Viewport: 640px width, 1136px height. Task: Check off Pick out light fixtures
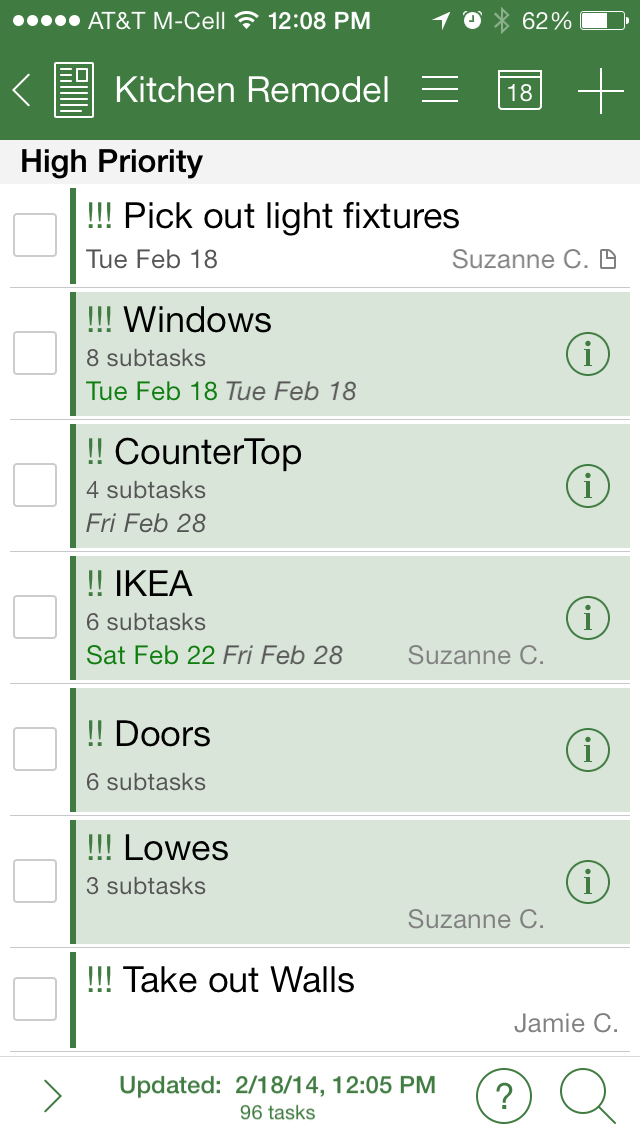(35, 236)
